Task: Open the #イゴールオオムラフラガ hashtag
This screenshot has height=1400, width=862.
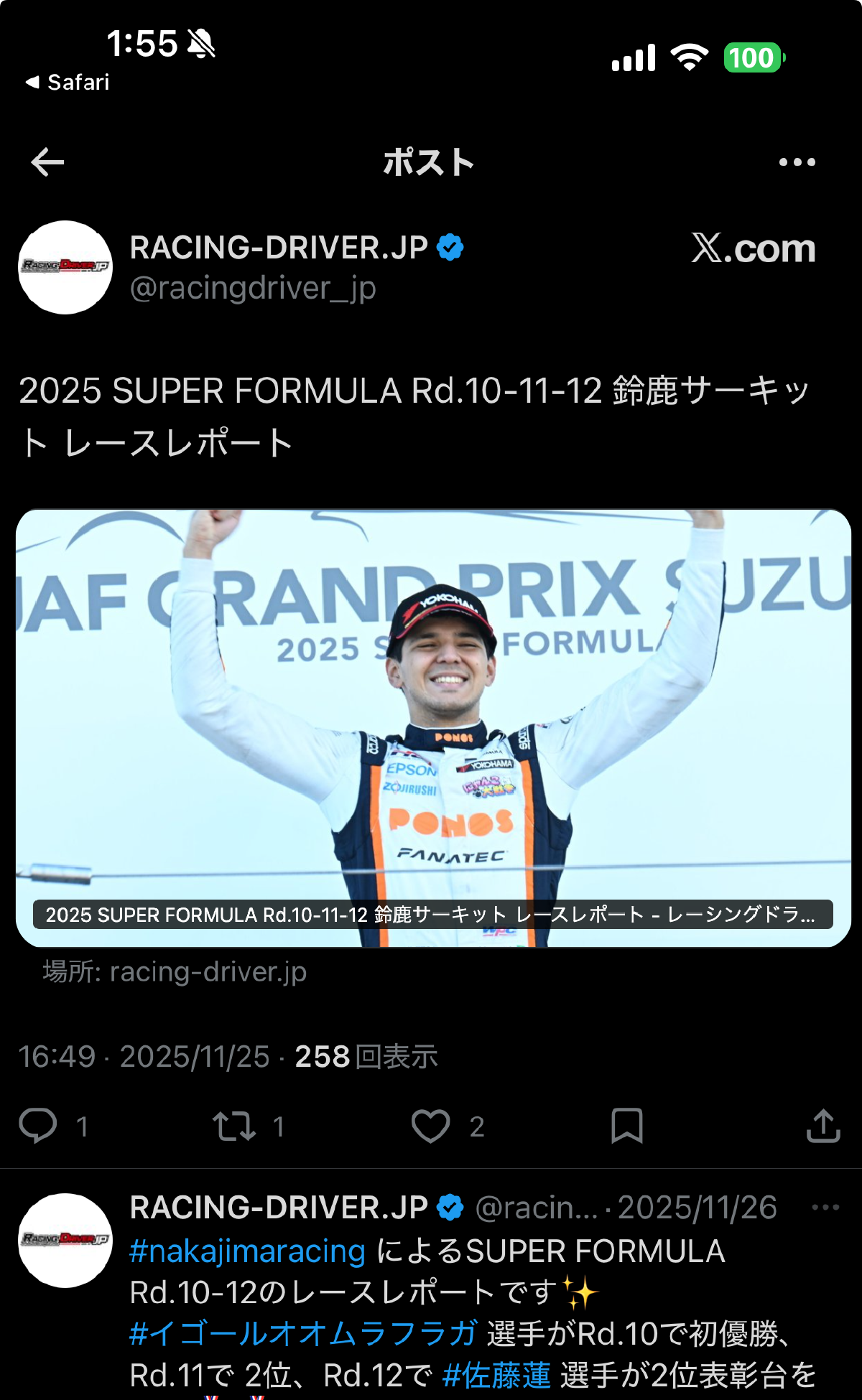Action: [303, 1334]
